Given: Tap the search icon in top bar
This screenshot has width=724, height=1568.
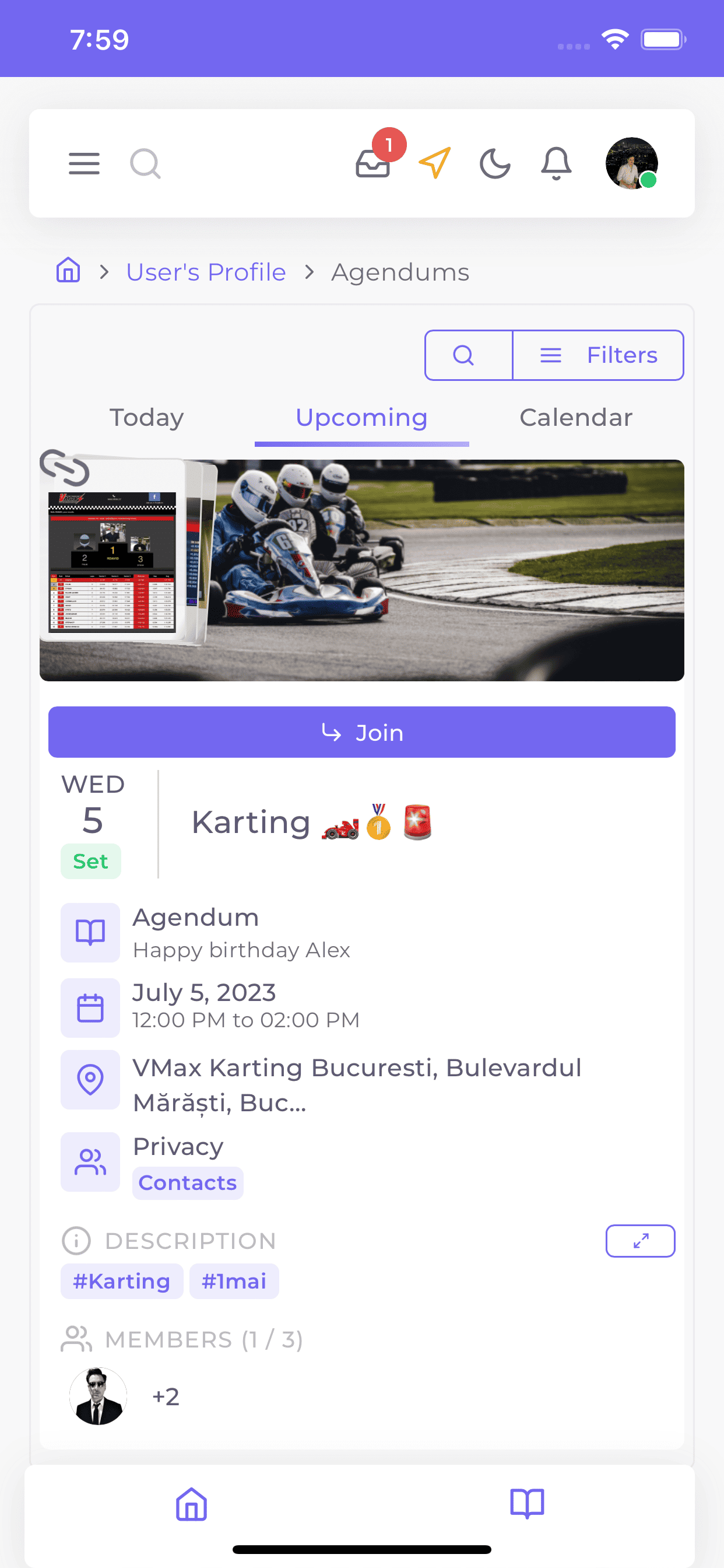Looking at the screenshot, I should [145, 163].
